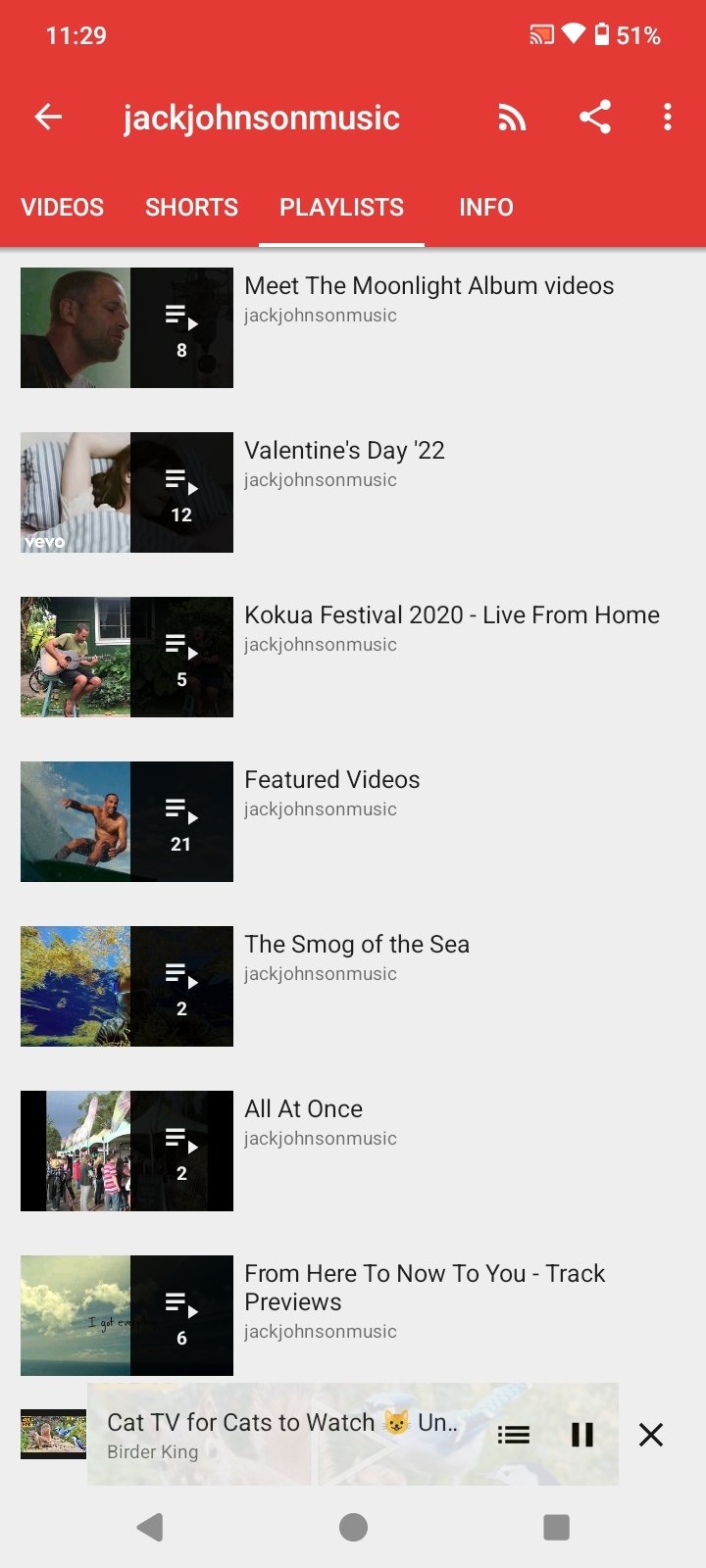Switch to the Info tab
This screenshot has height=1568, width=706.
coord(485,208)
